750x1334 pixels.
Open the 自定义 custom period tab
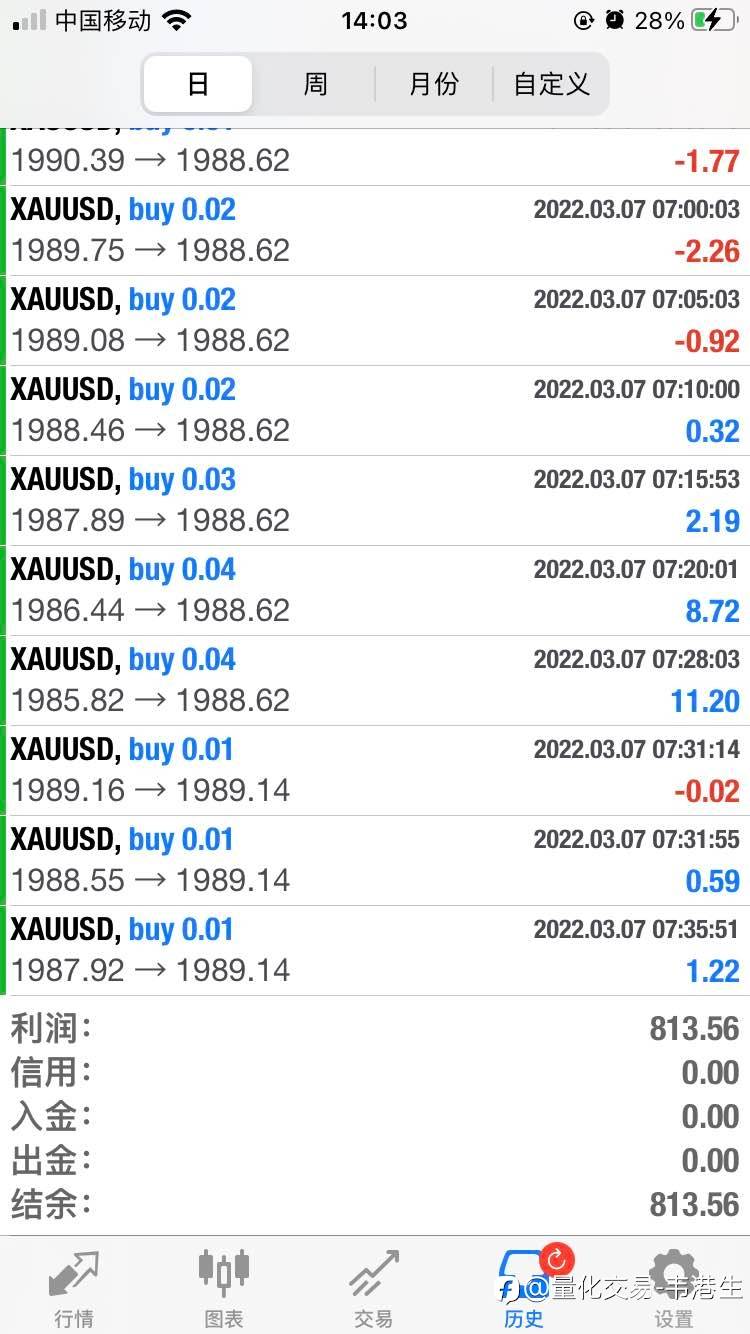tap(551, 84)
